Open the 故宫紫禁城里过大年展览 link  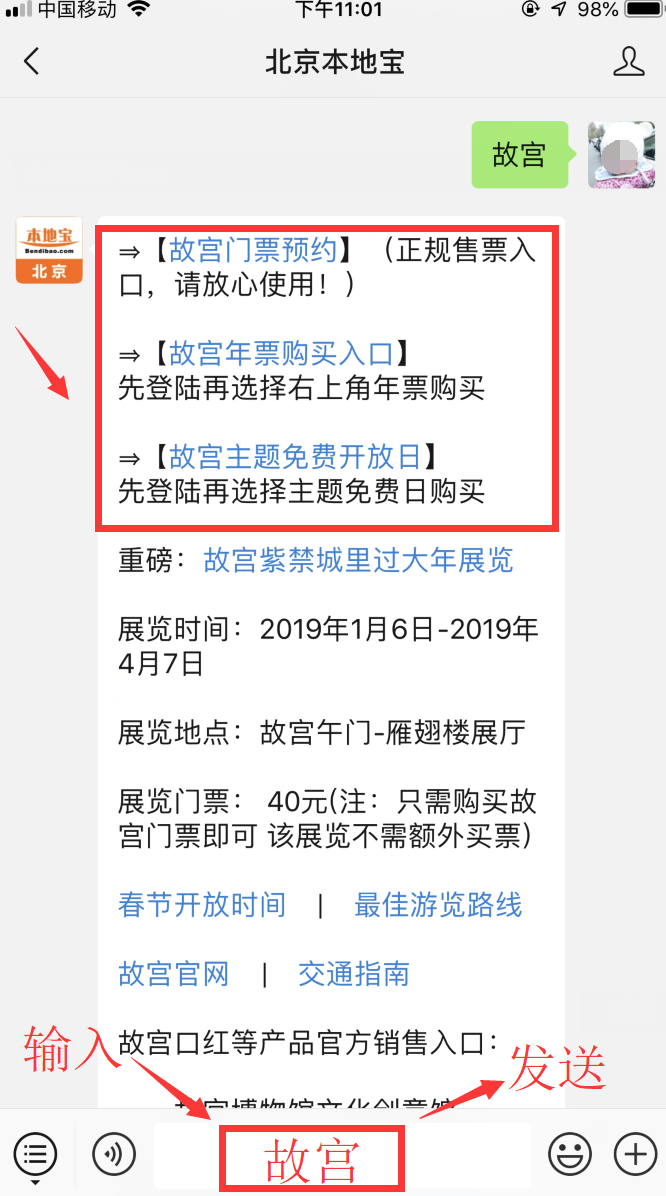[358, 560]
